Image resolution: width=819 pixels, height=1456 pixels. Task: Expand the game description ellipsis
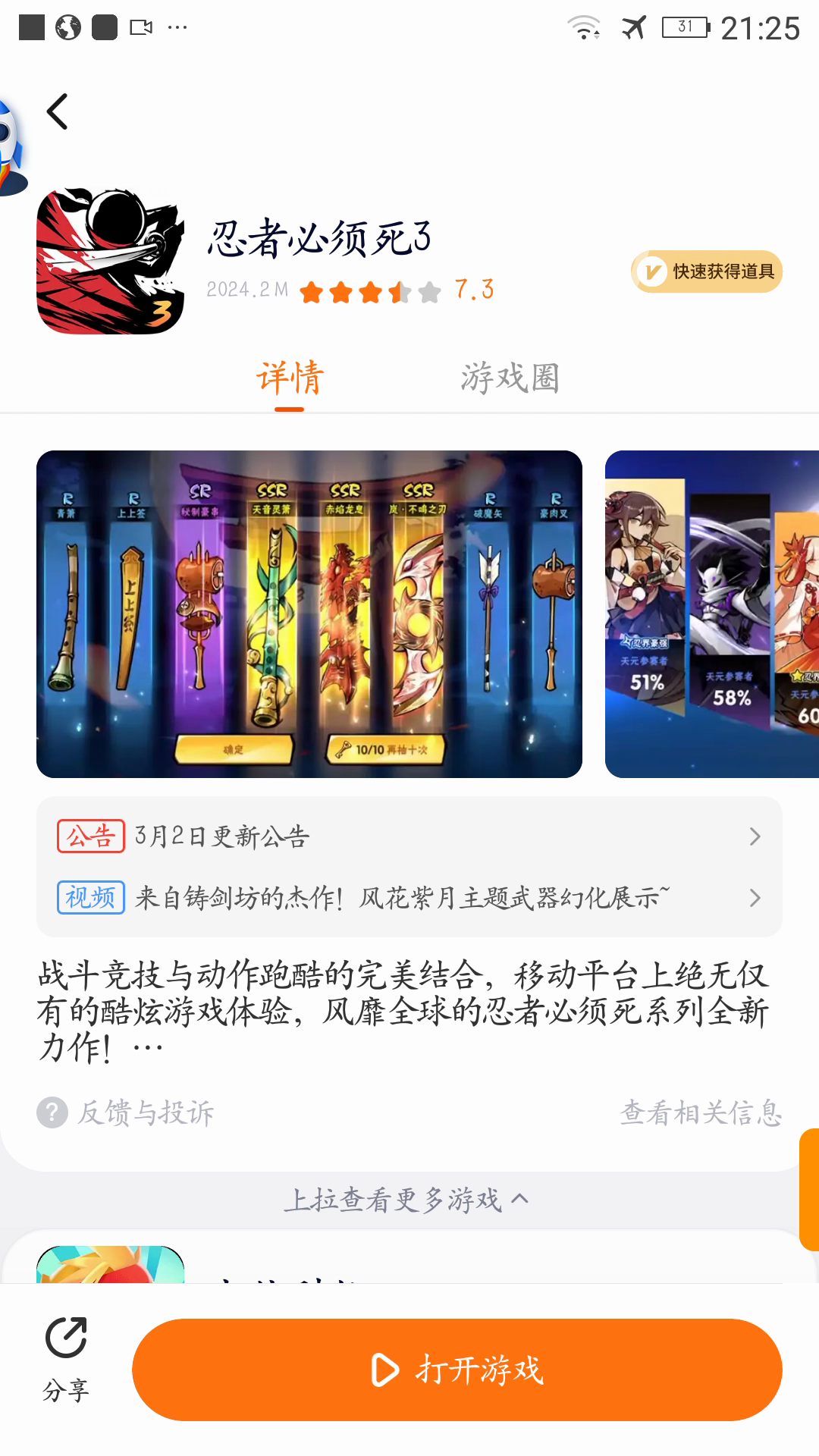click(x=147, y=1050)
